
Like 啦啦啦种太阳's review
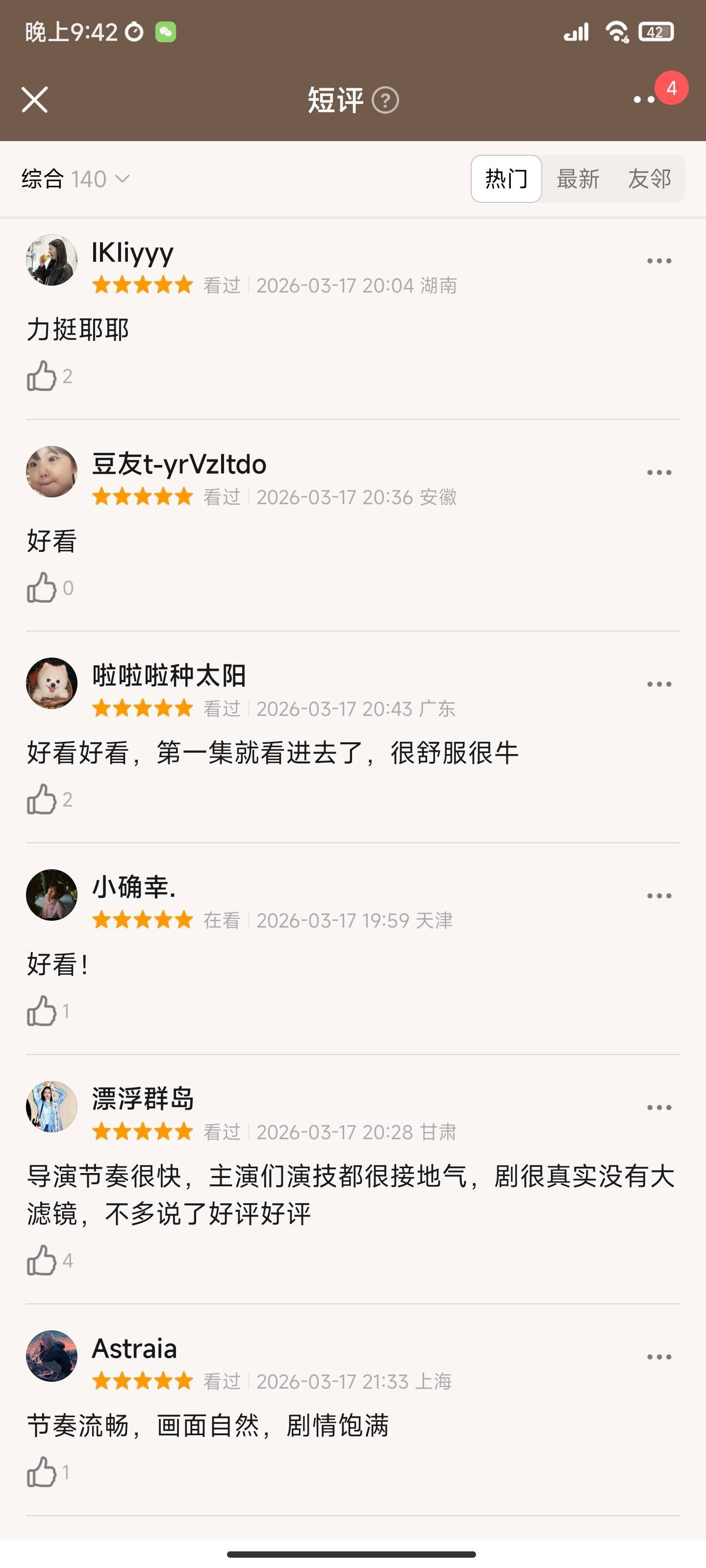41,799
